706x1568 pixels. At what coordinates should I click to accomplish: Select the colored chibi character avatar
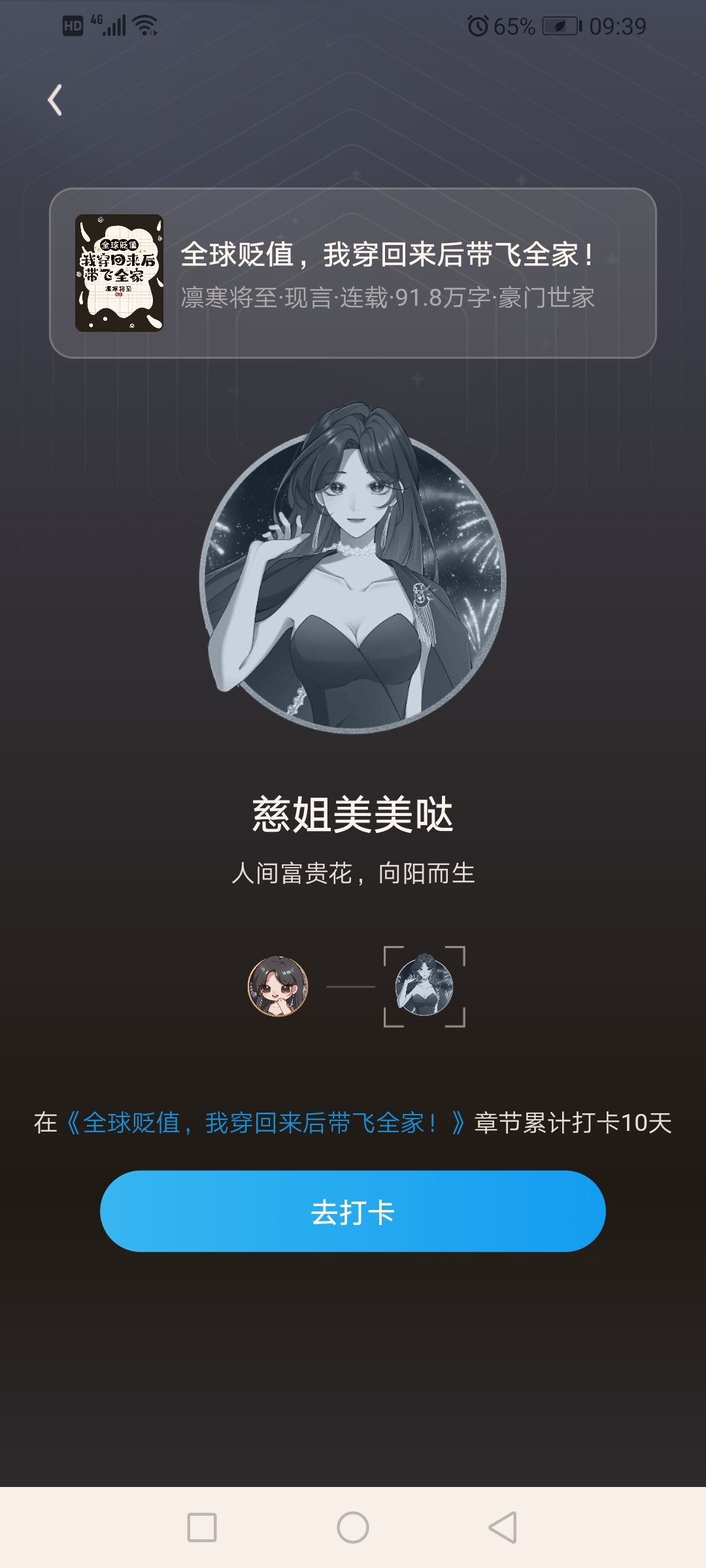coord(278,986)
